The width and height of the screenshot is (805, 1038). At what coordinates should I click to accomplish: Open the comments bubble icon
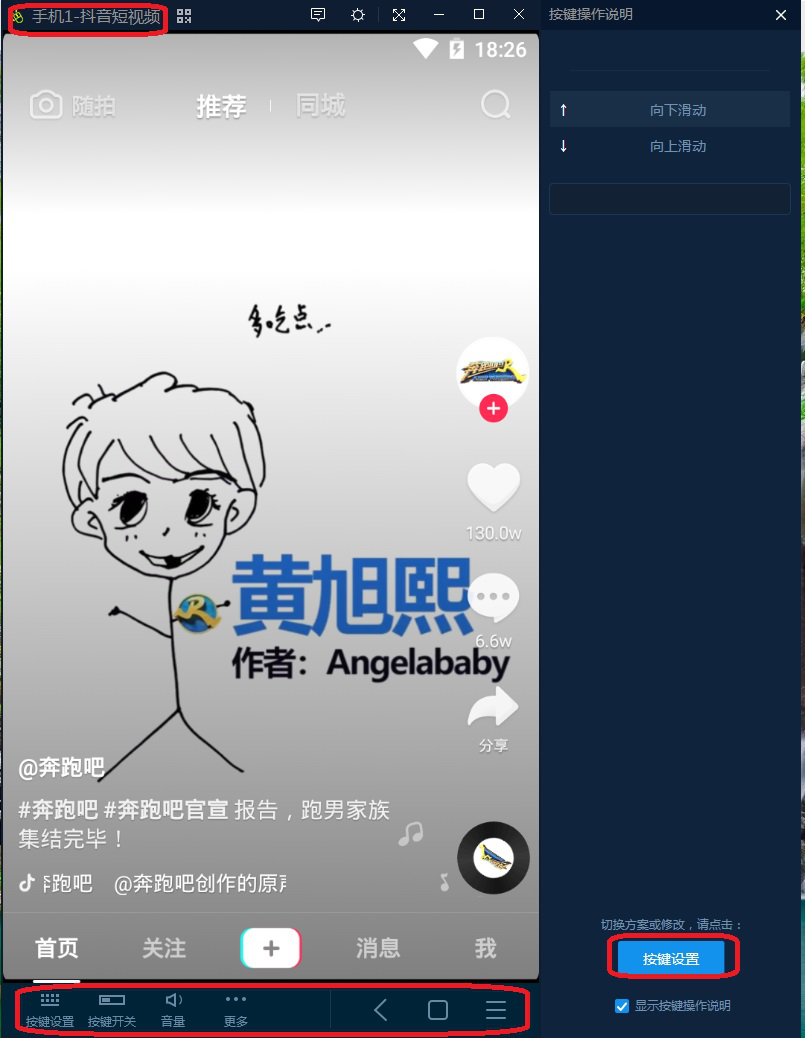493,599
